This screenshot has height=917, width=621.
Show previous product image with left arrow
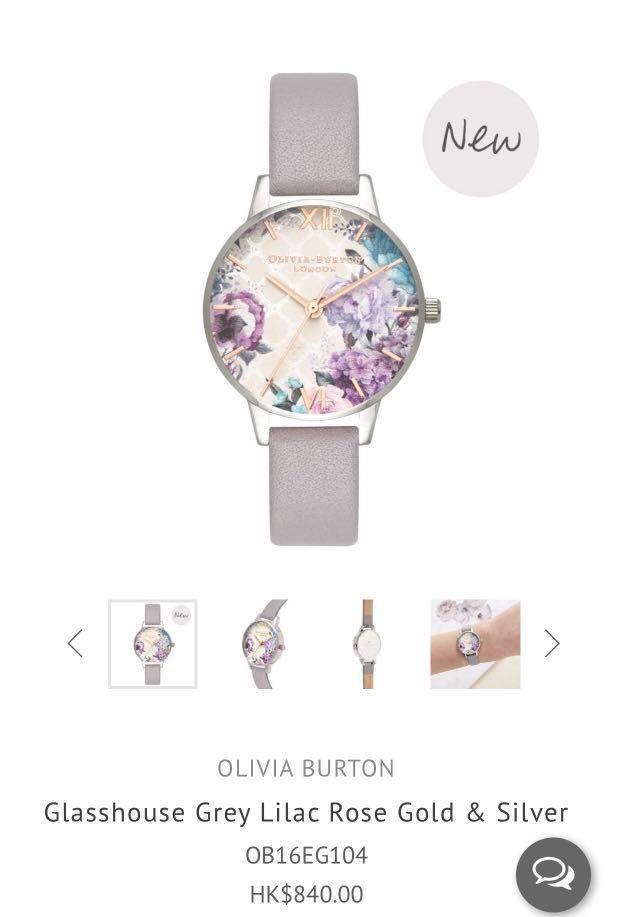[x=75, y=643]
